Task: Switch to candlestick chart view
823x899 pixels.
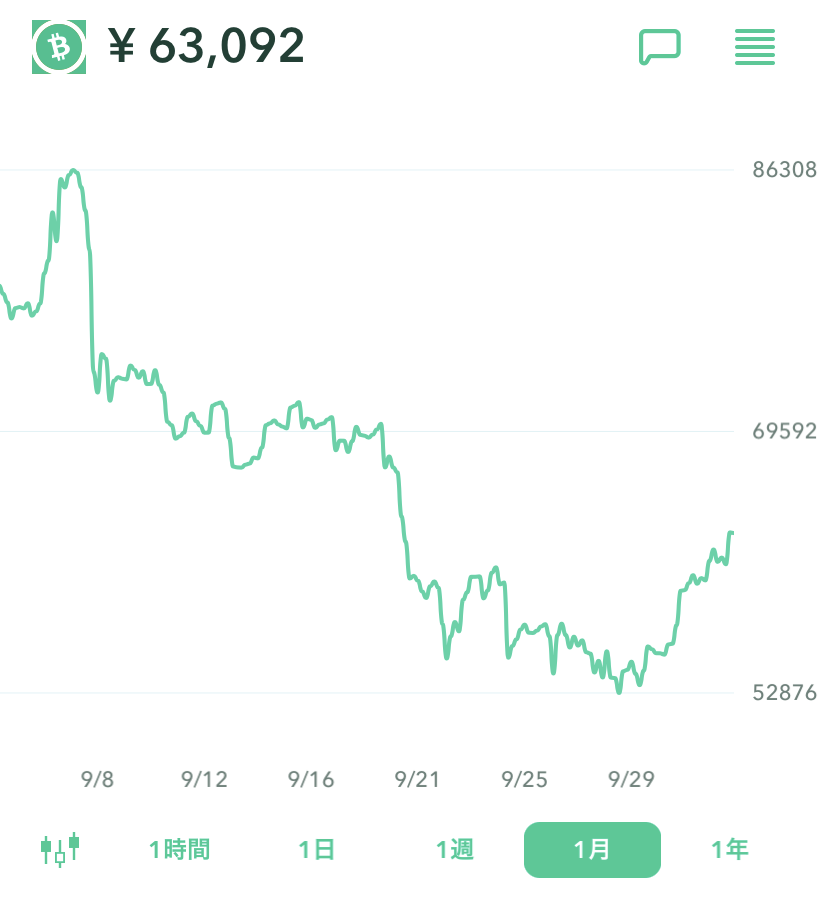Action: pos(60,849)
